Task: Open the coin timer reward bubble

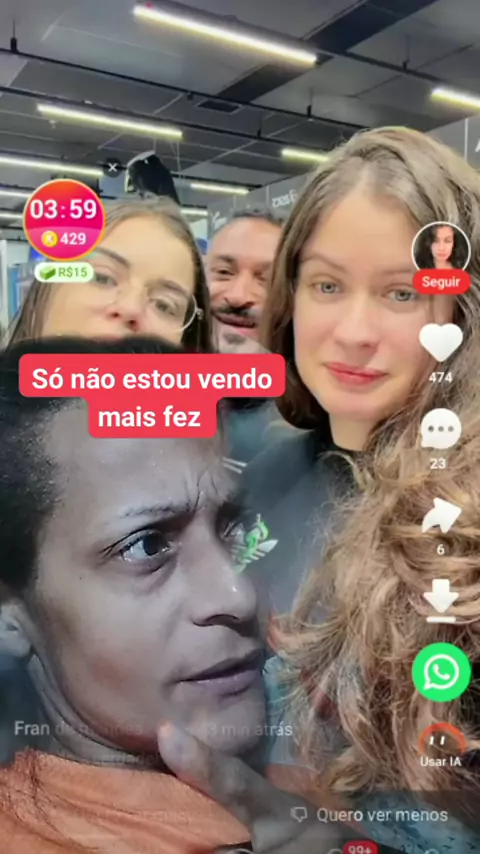Action: pos(64,219)
